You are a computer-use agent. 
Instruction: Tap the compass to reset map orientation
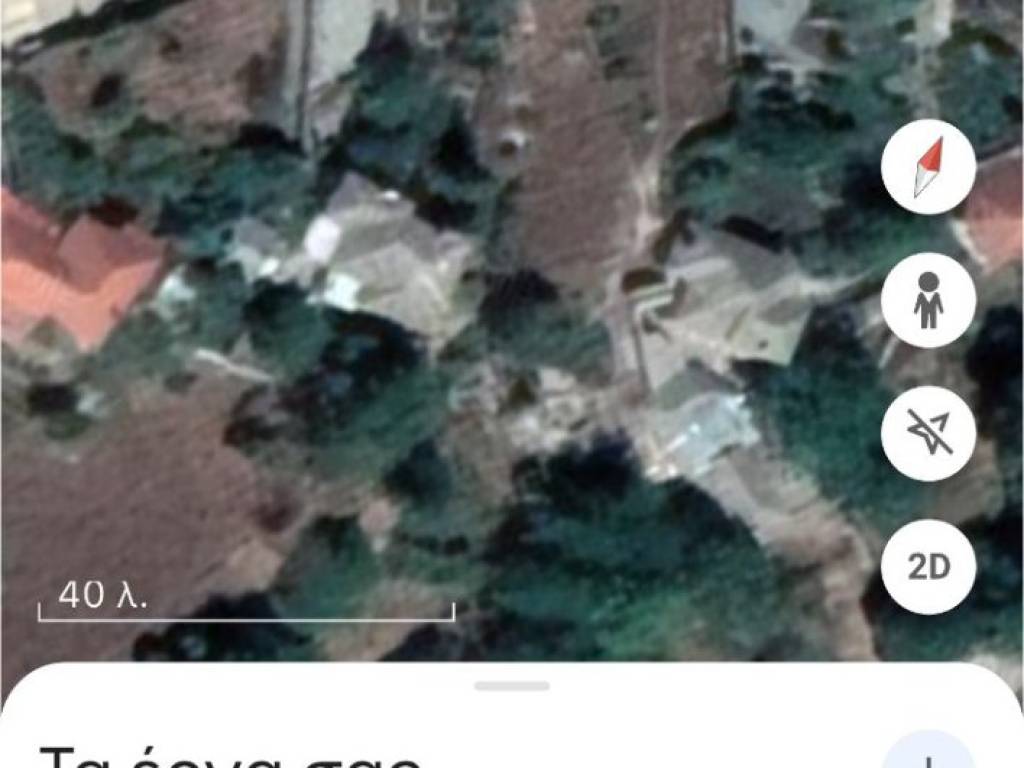click(x=928, y=167)
